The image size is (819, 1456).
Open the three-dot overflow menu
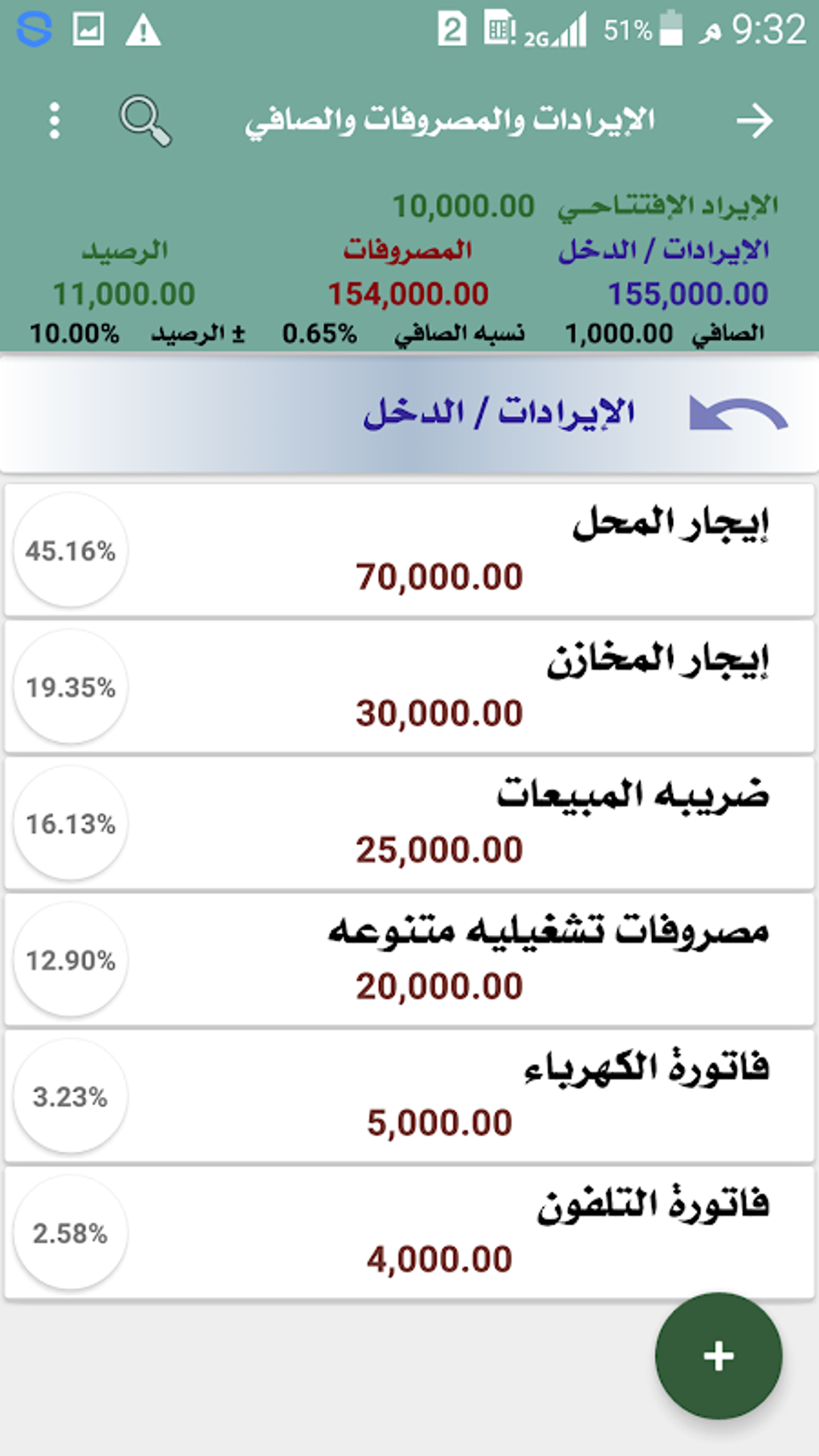tap(55, 121)
